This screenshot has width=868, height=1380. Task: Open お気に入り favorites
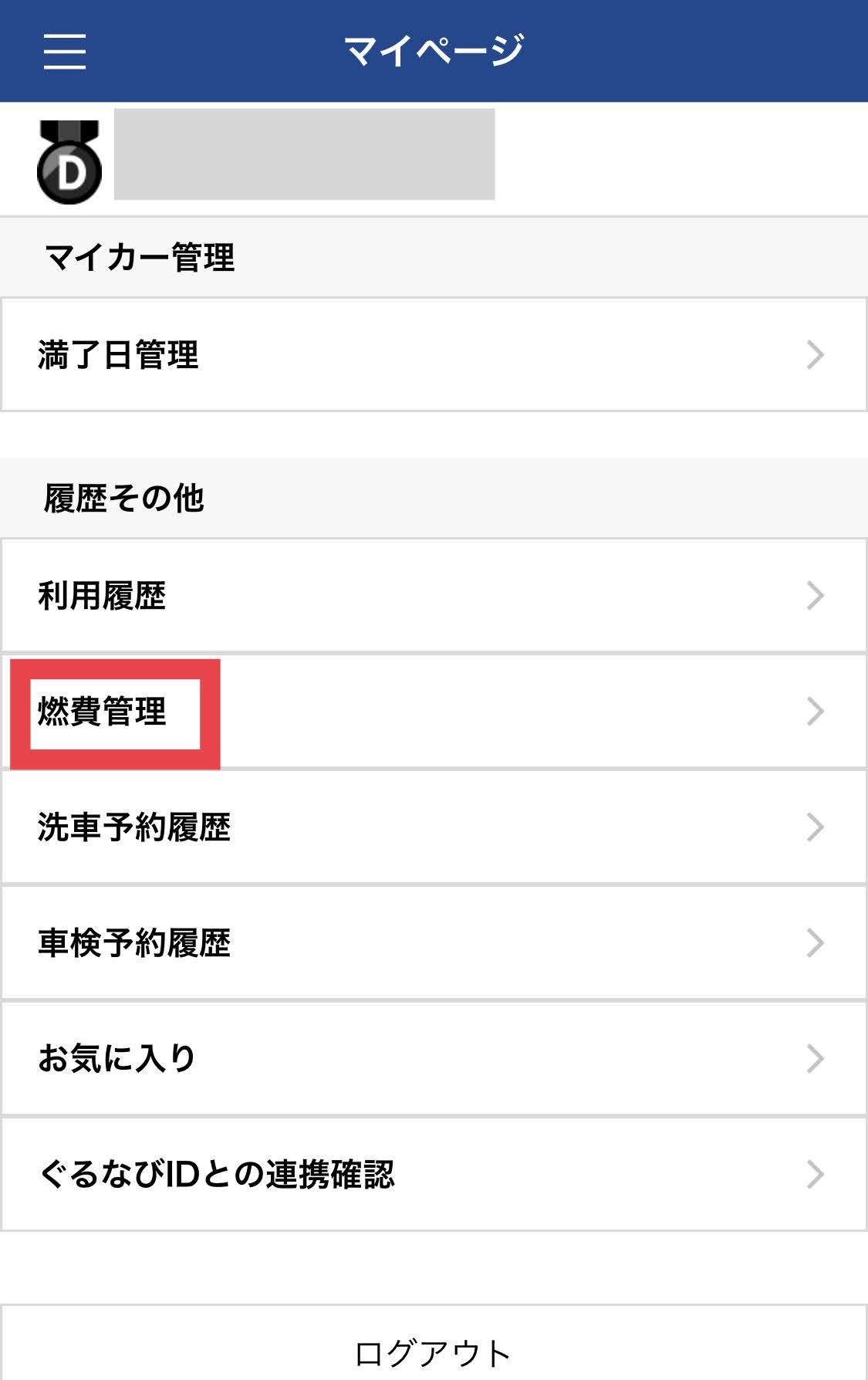pyautogui.click(x=434, y=1059)
